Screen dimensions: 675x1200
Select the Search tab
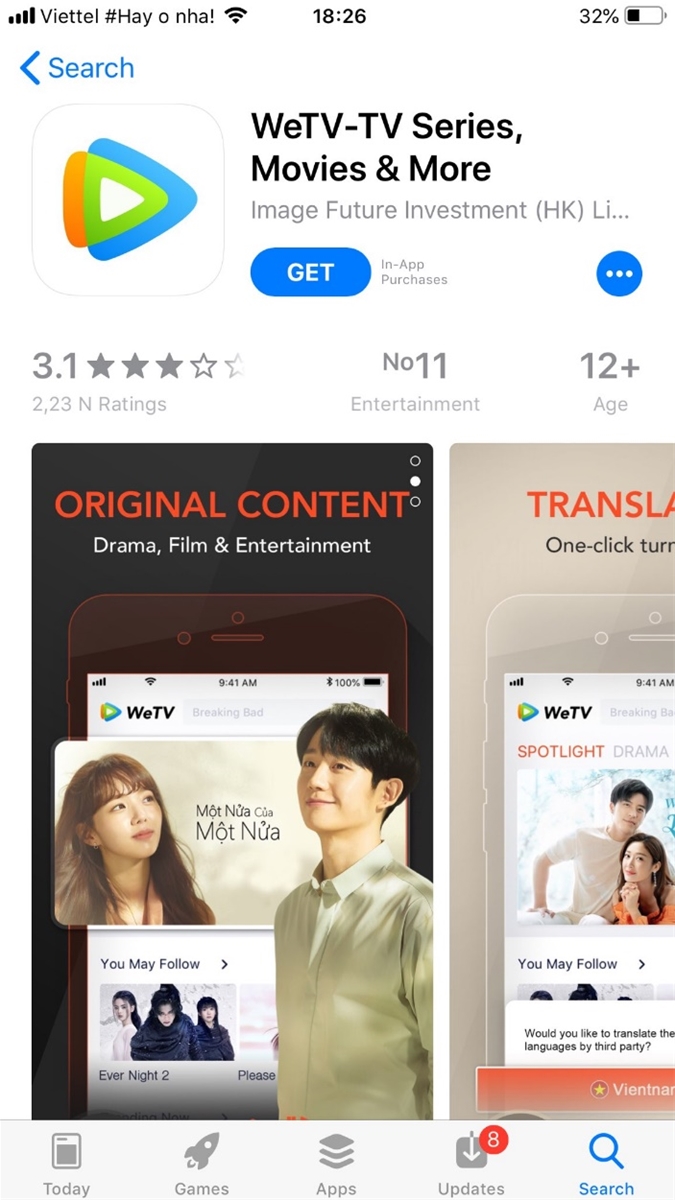(606, 1164)
